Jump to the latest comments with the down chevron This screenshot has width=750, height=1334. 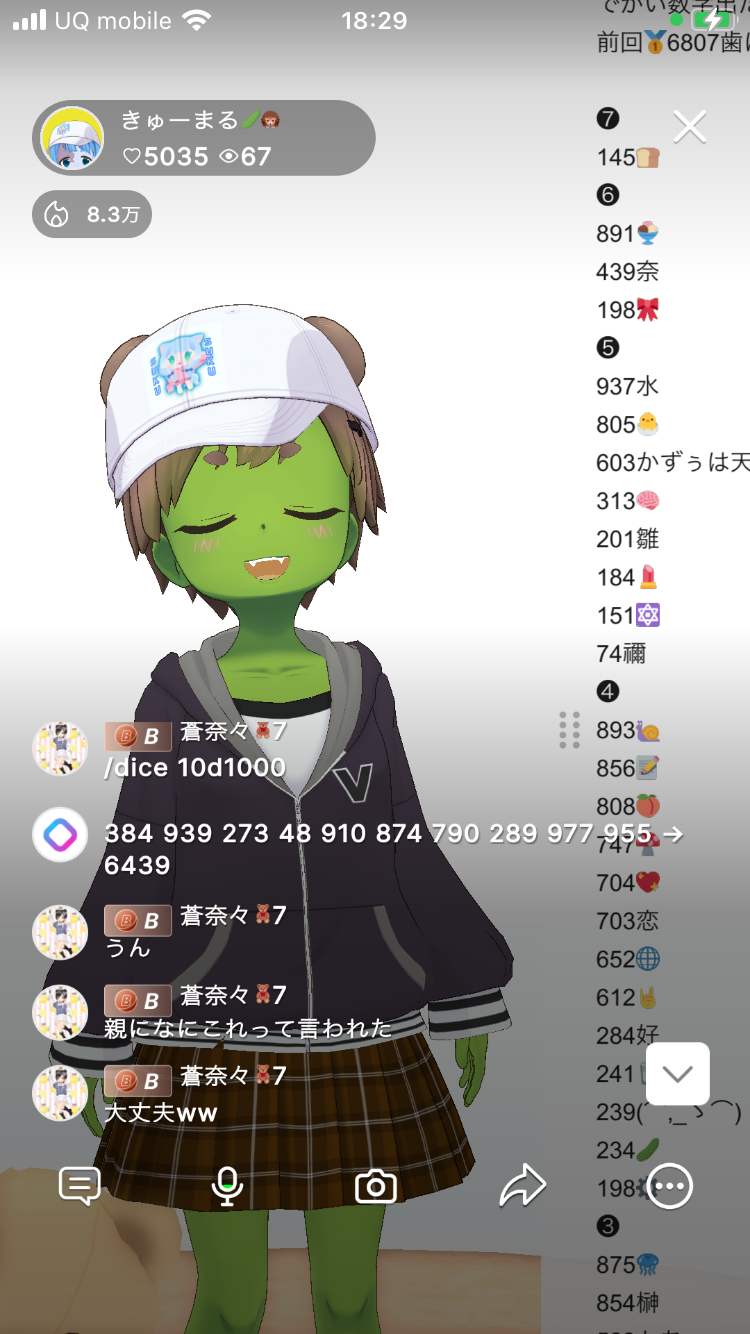677,1074
